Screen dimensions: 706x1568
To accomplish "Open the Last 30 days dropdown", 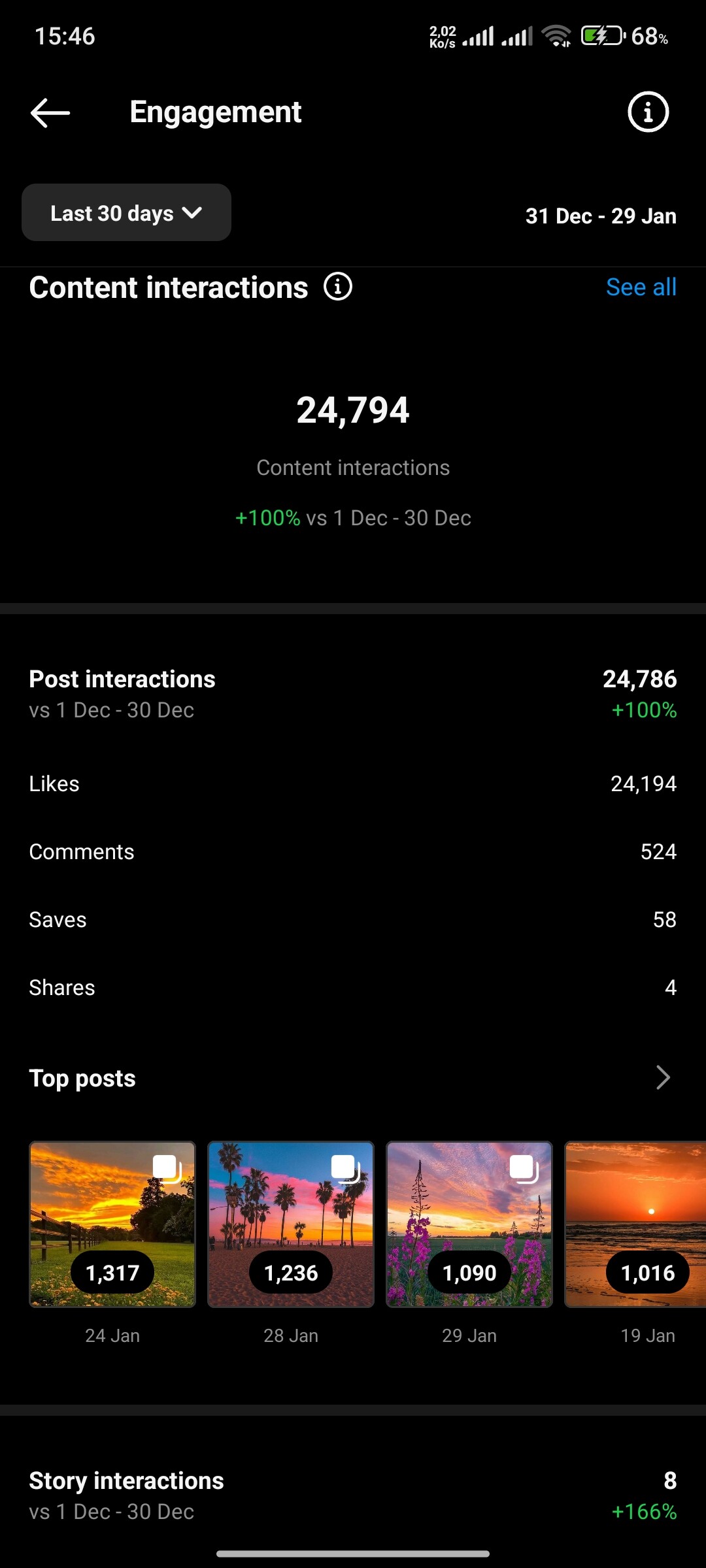I will 126,212.
